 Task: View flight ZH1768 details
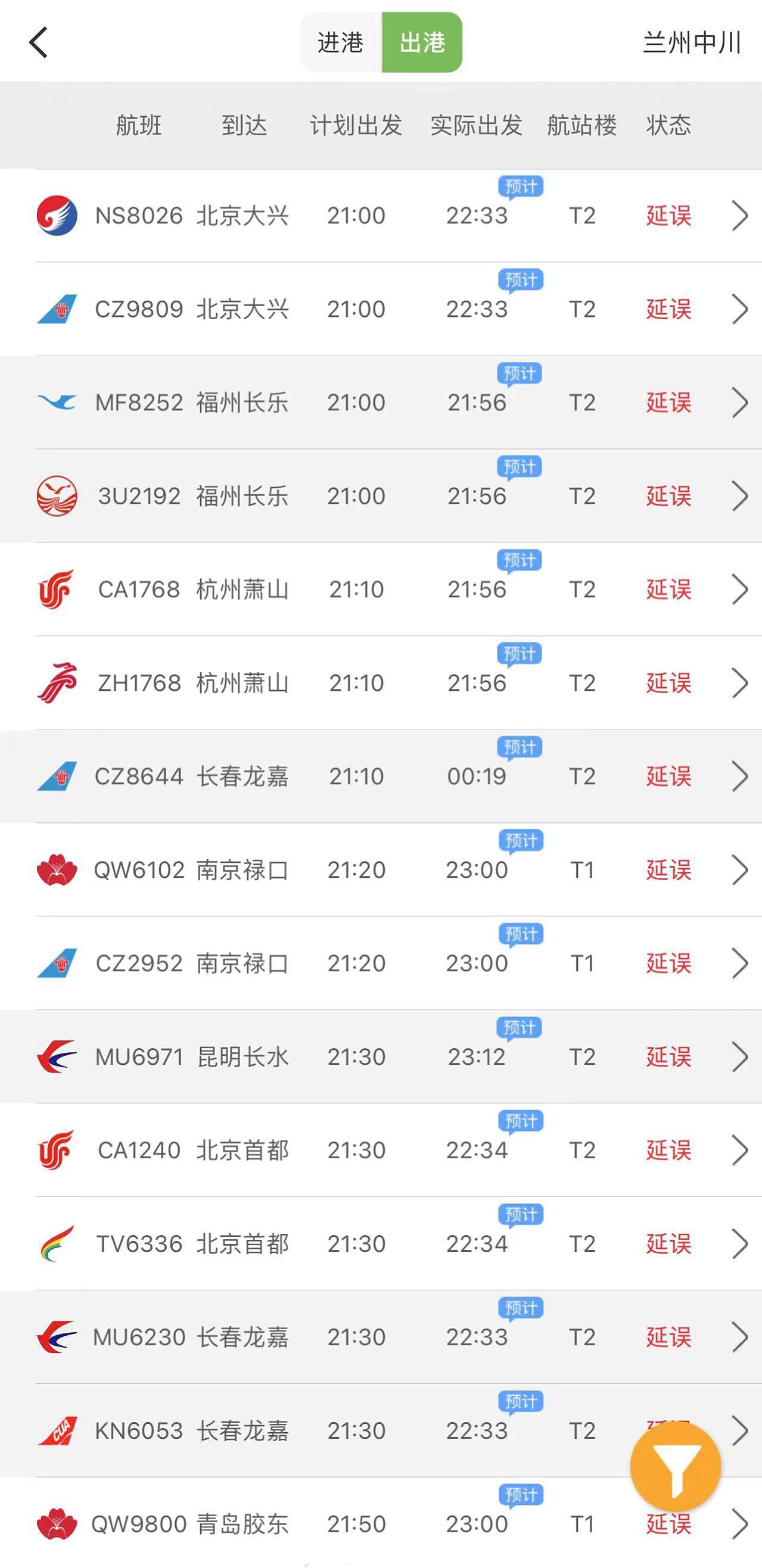click(x=381, y=683)
